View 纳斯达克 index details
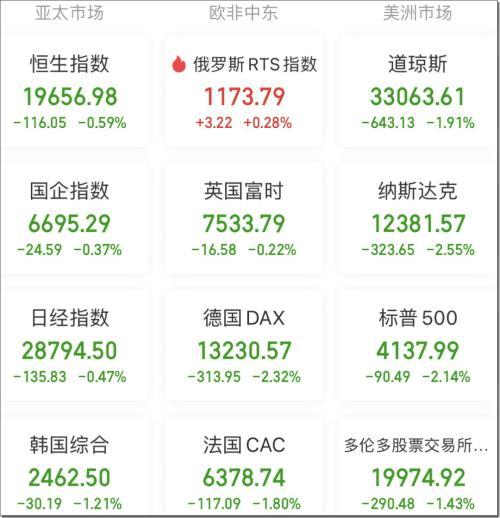Screen dimensions: 500x518 click(x=418, y=218)
